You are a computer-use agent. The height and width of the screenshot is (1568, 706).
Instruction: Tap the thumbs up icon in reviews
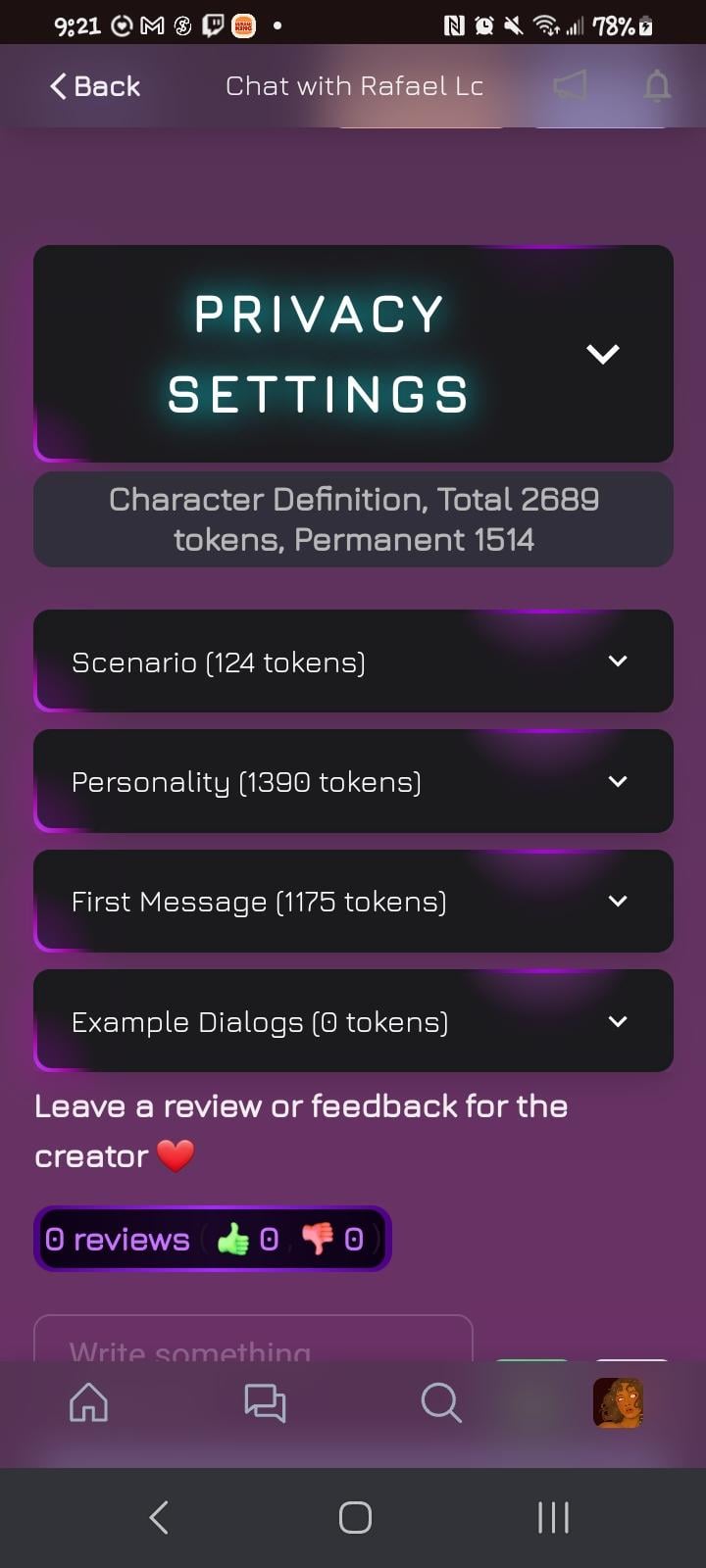(235, 1239)
